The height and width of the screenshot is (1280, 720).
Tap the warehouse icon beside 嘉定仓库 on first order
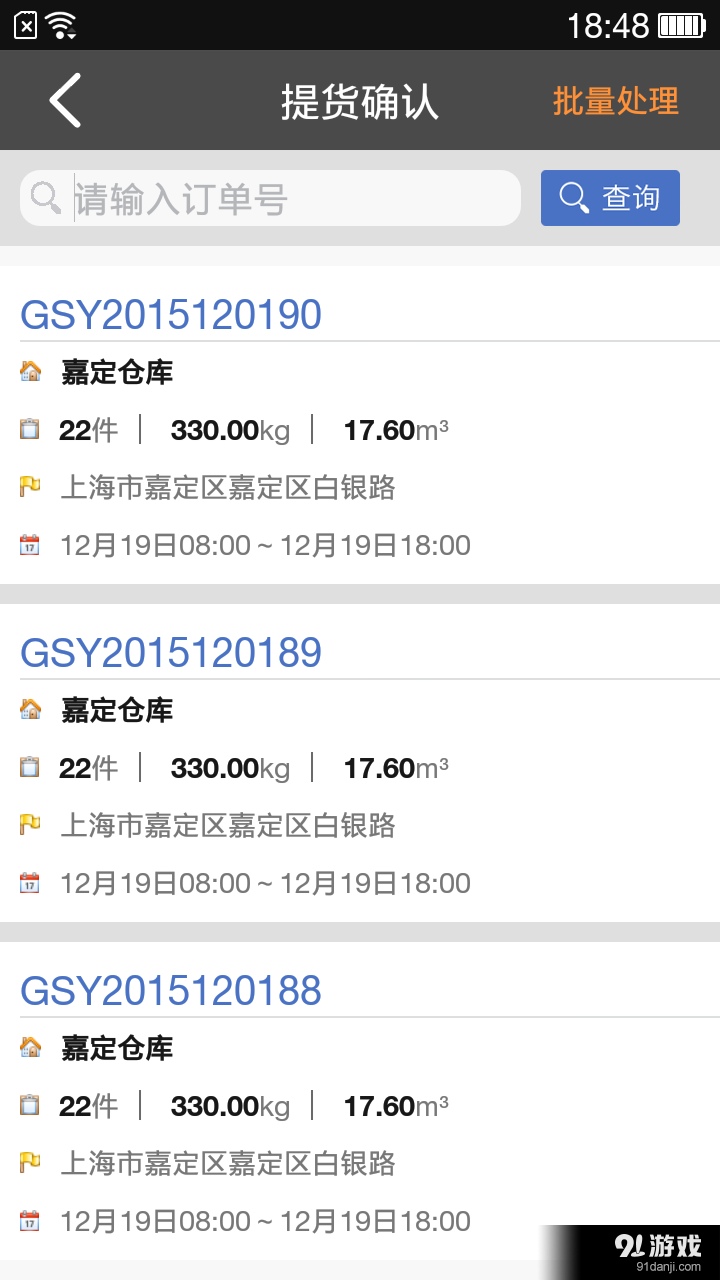point(30,371)
